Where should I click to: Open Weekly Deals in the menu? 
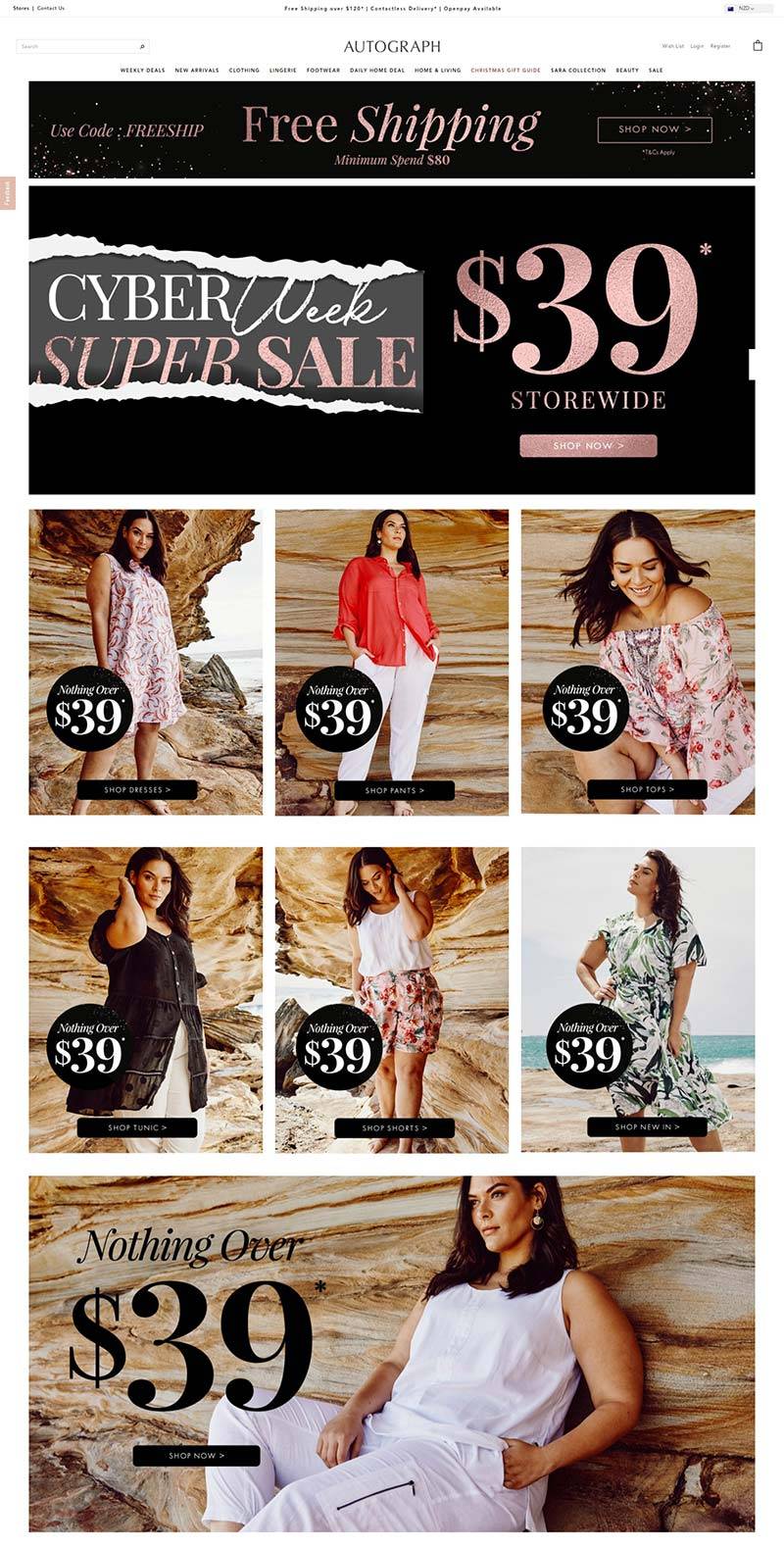click(x=142, y=71)
